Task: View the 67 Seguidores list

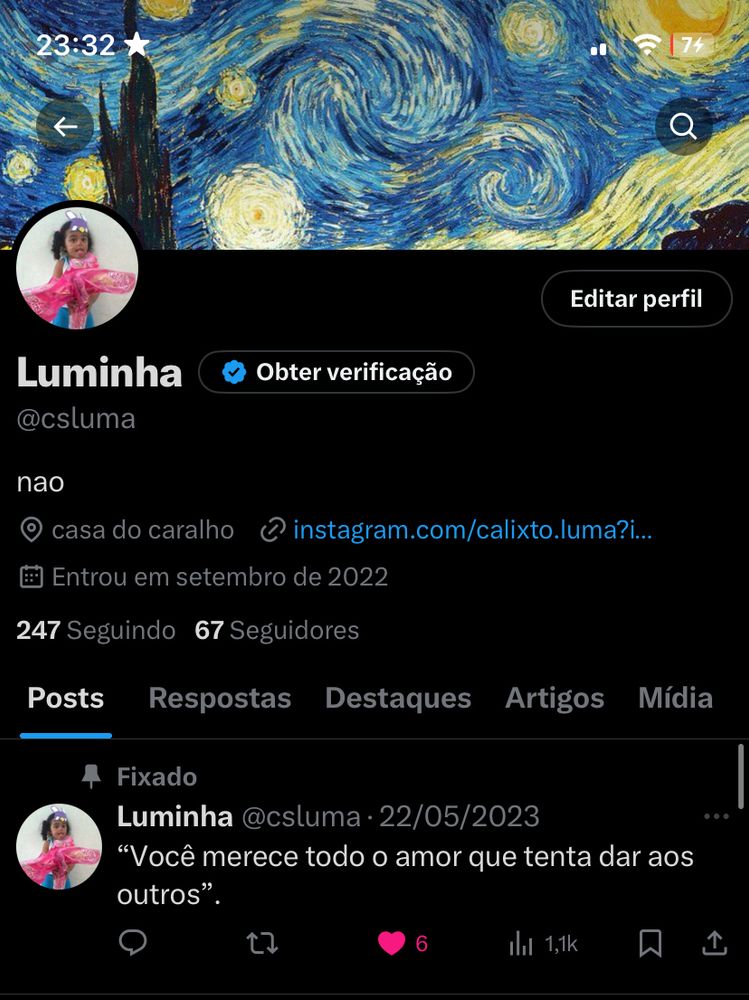Action: [x=277, y=630]
